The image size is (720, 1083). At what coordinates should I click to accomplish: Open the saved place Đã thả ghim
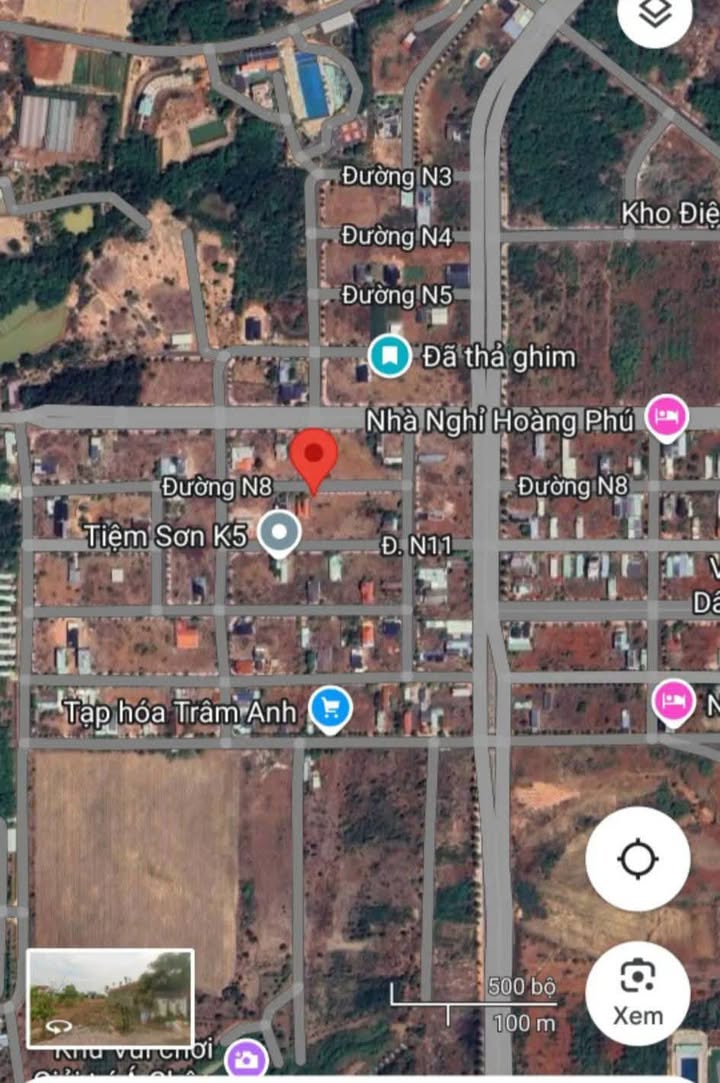389,356
